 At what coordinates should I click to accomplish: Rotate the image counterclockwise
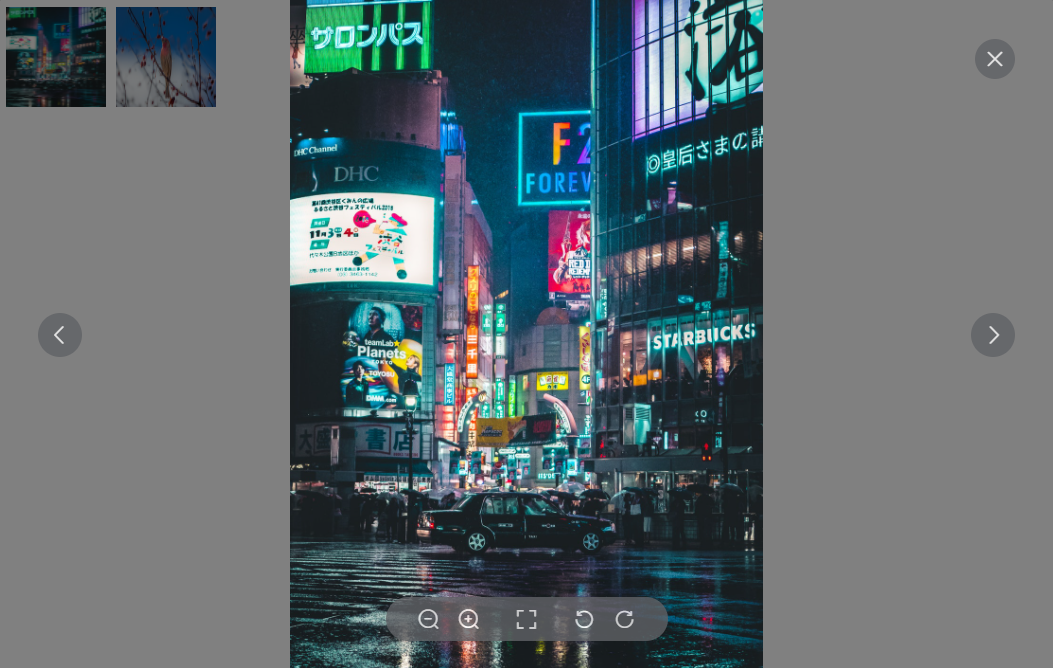coord(584,619)
